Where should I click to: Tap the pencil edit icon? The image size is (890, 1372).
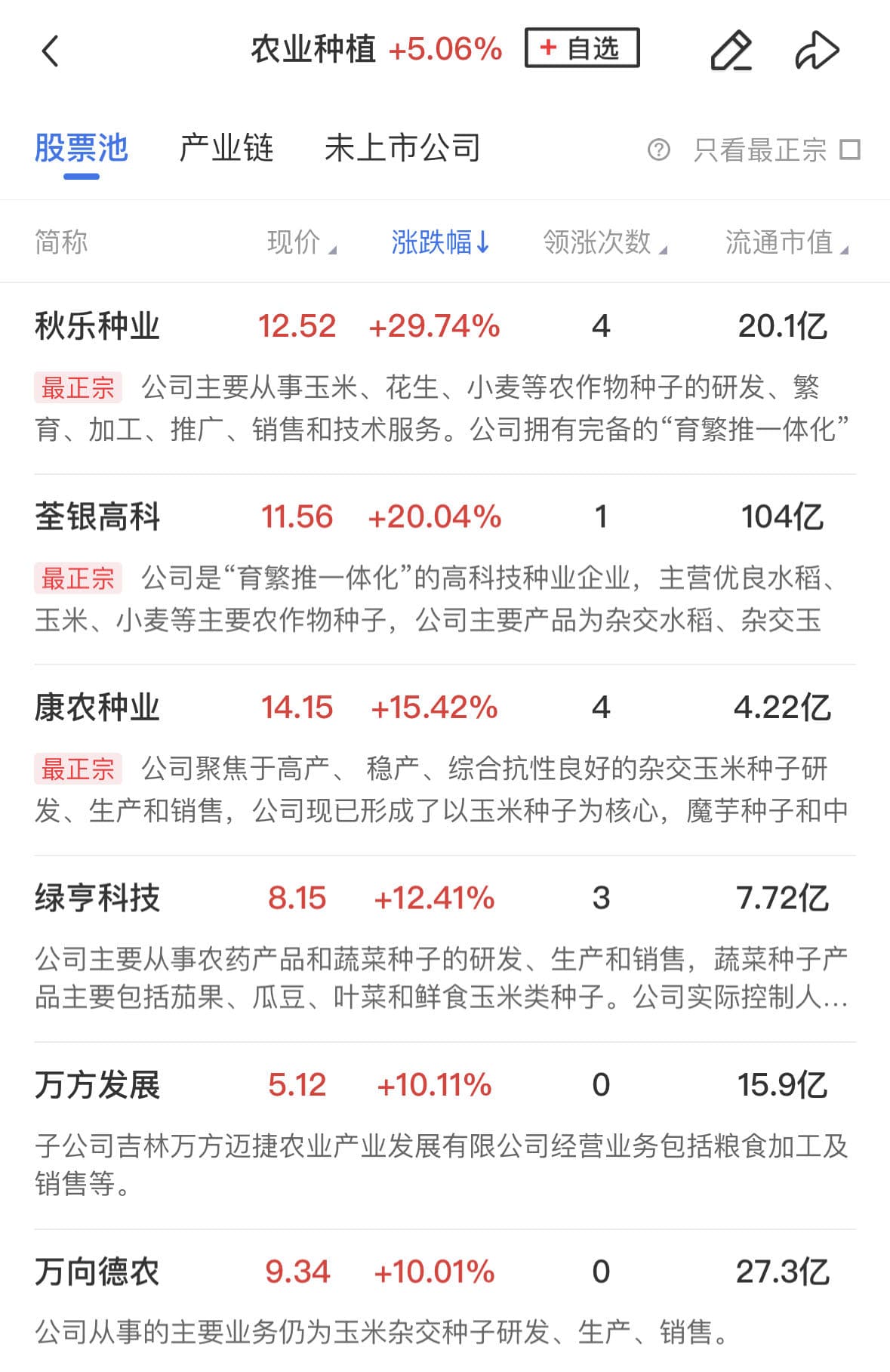pyautogui.click(x=731, y=51)
